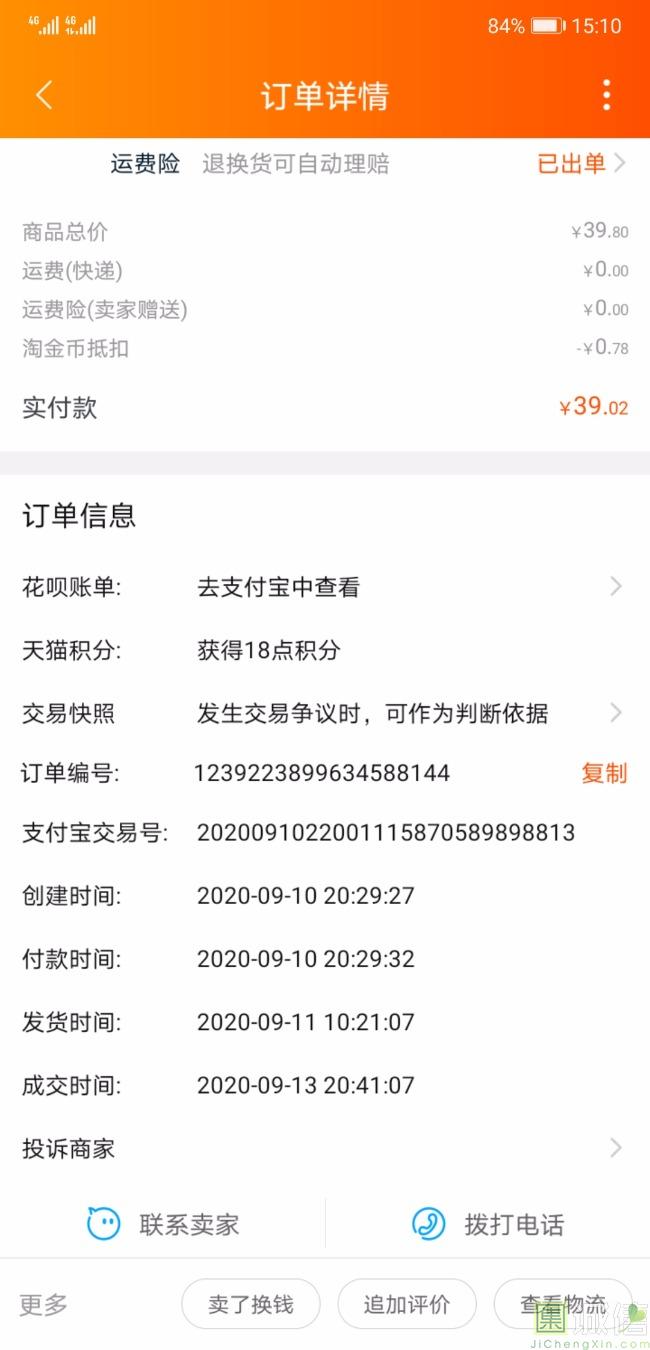Add a follow-up review with 追加评价
The width and height of the screenshot is (650, 1350).
(407, 1304)
